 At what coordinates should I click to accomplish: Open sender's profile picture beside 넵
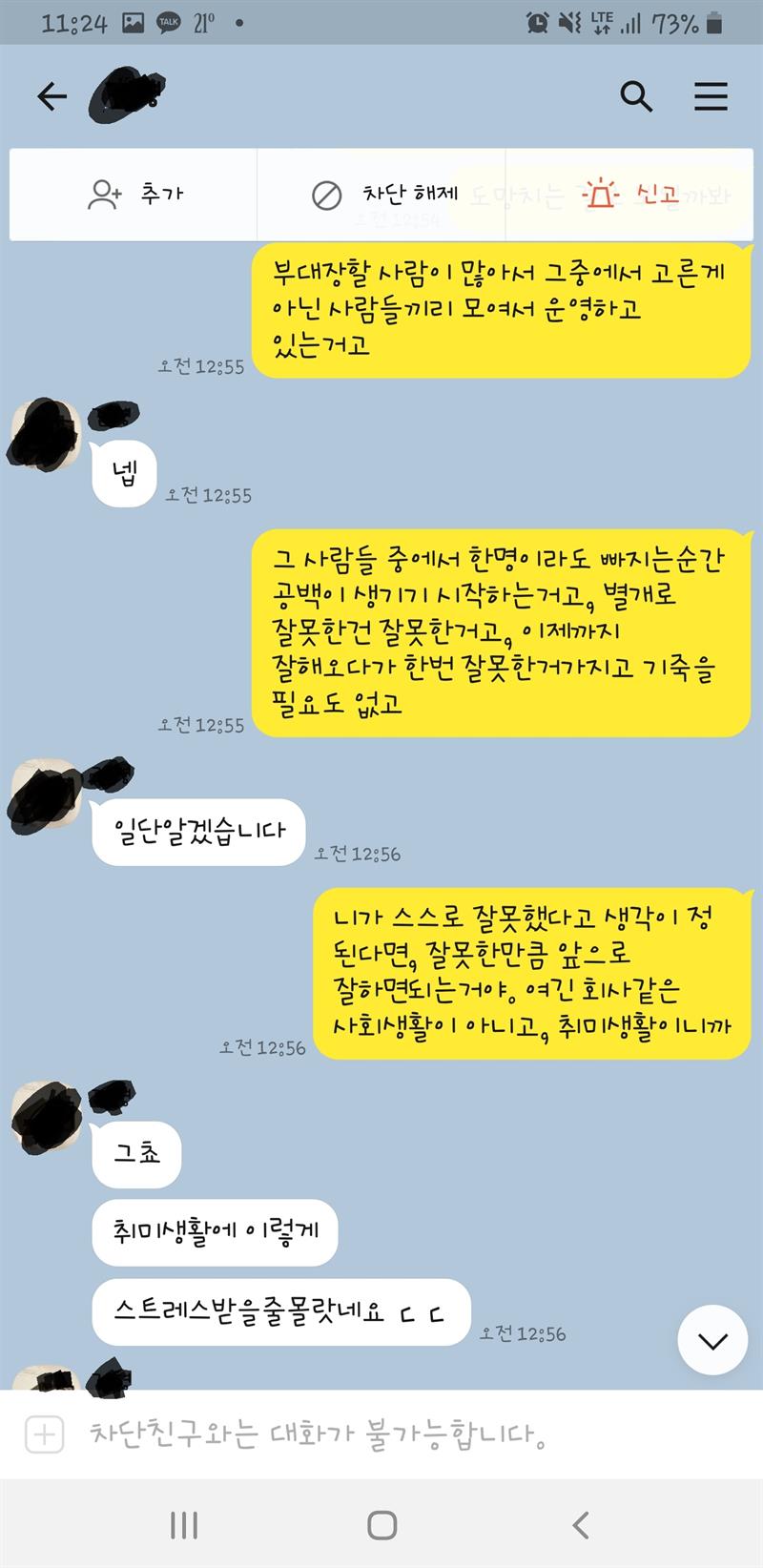[x=44, y=434]
